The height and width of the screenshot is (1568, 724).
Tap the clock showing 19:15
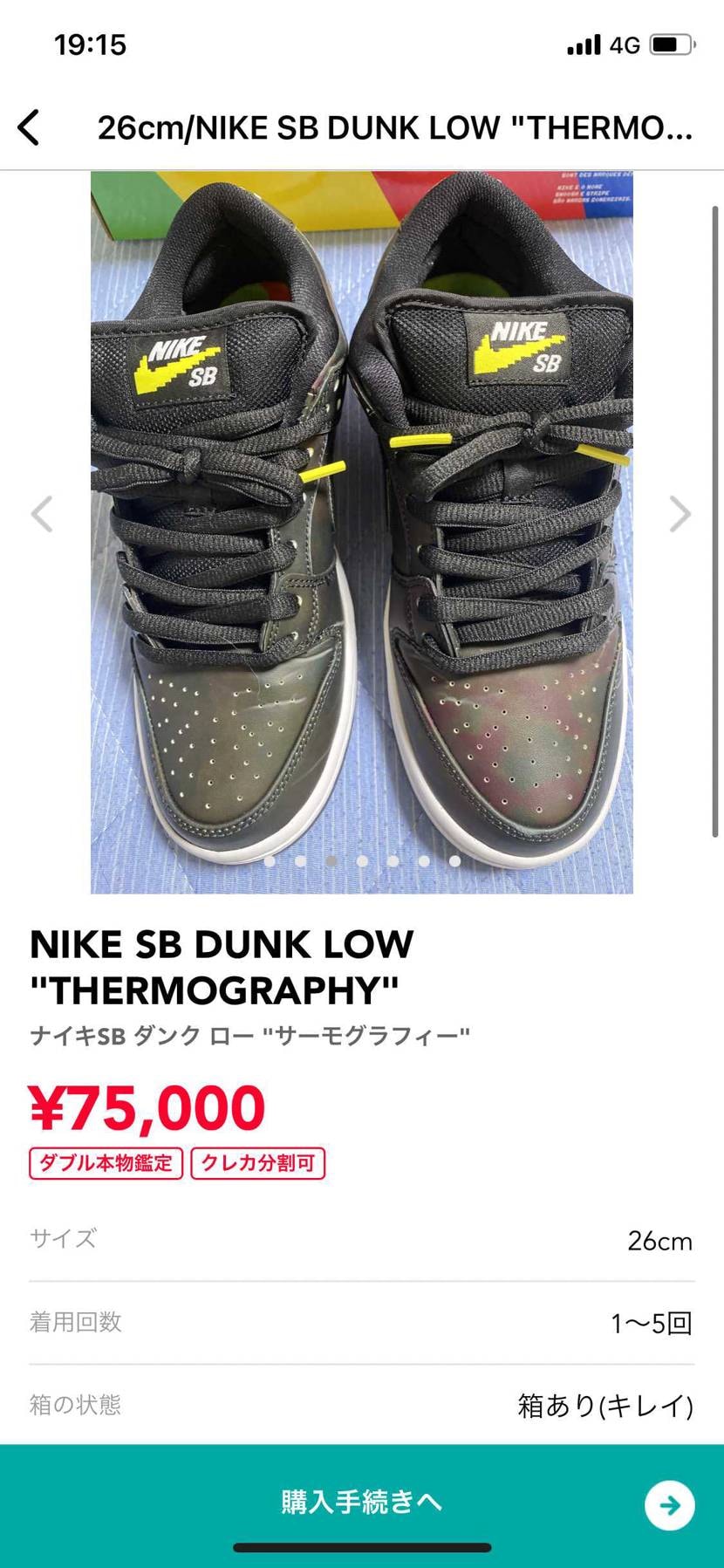(x=90, y=45)
